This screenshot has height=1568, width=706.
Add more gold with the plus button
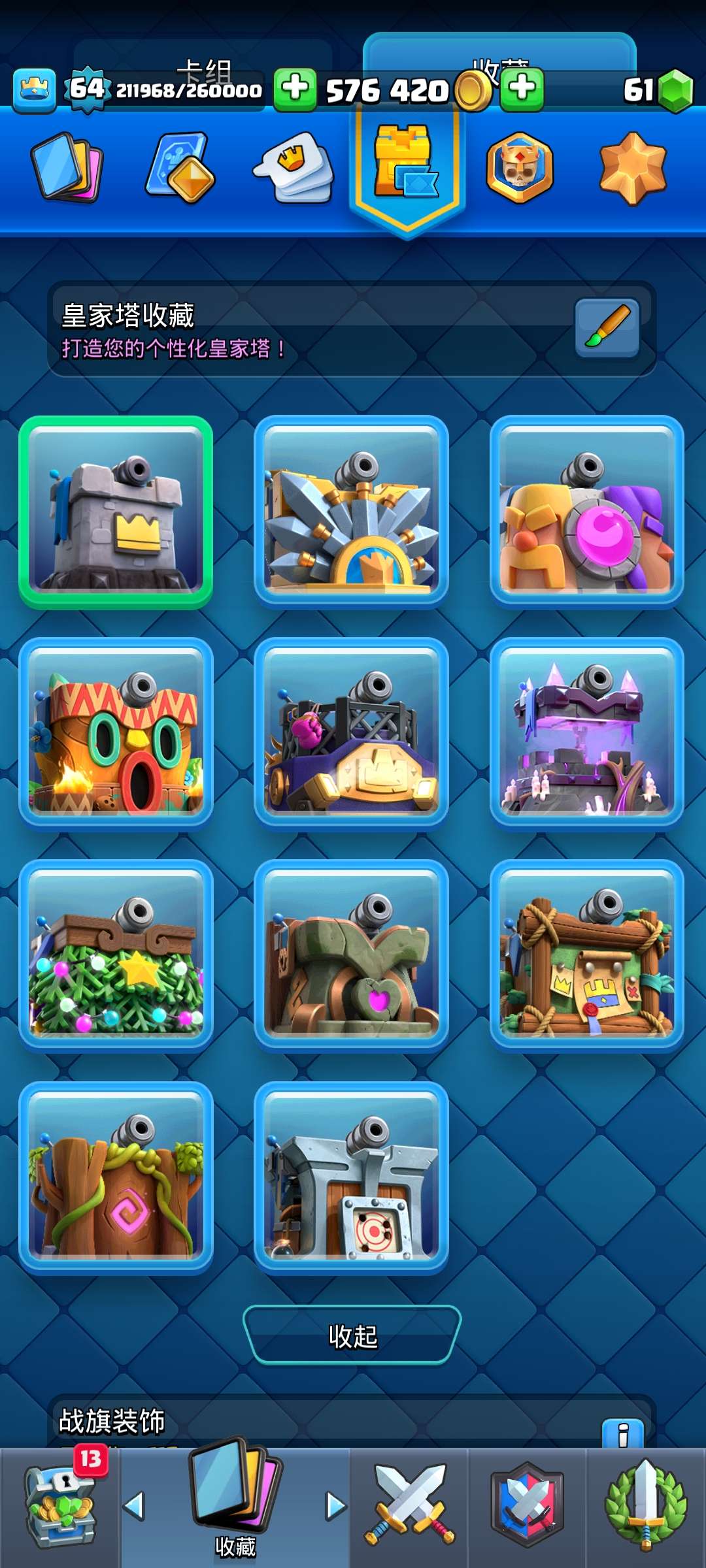coord(295,89)
